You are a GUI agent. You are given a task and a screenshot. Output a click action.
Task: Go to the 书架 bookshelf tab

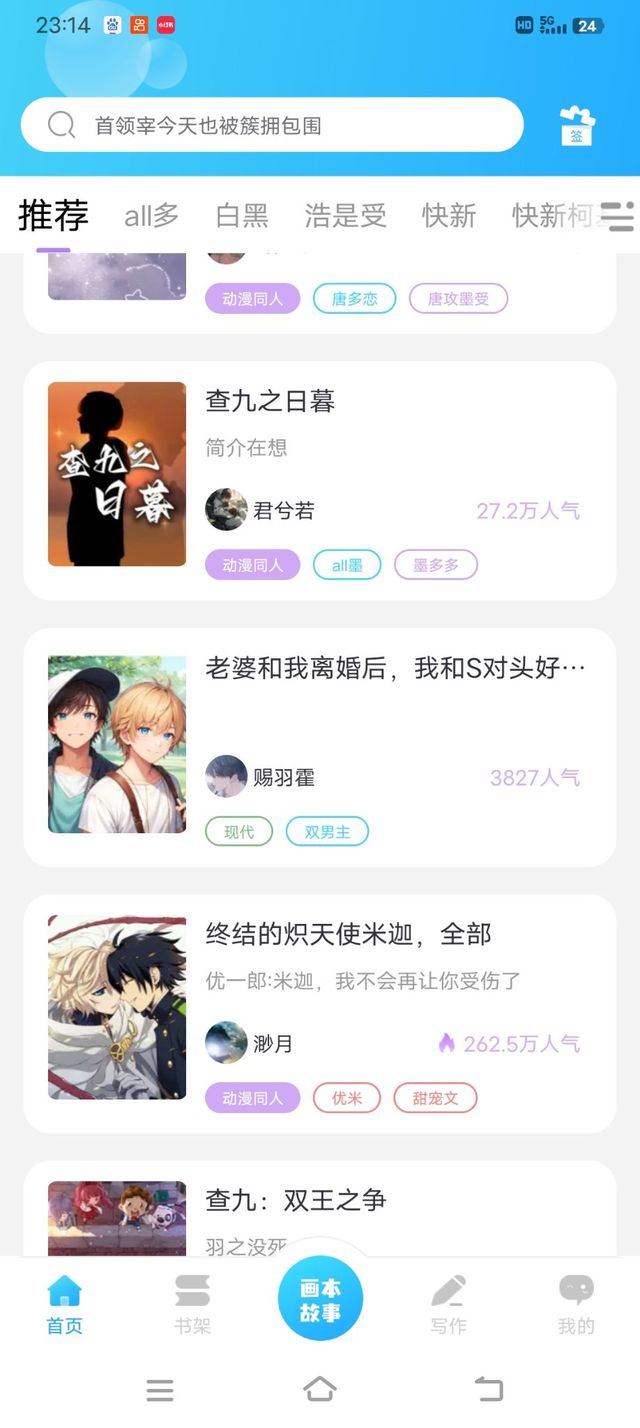(192, 1305)
